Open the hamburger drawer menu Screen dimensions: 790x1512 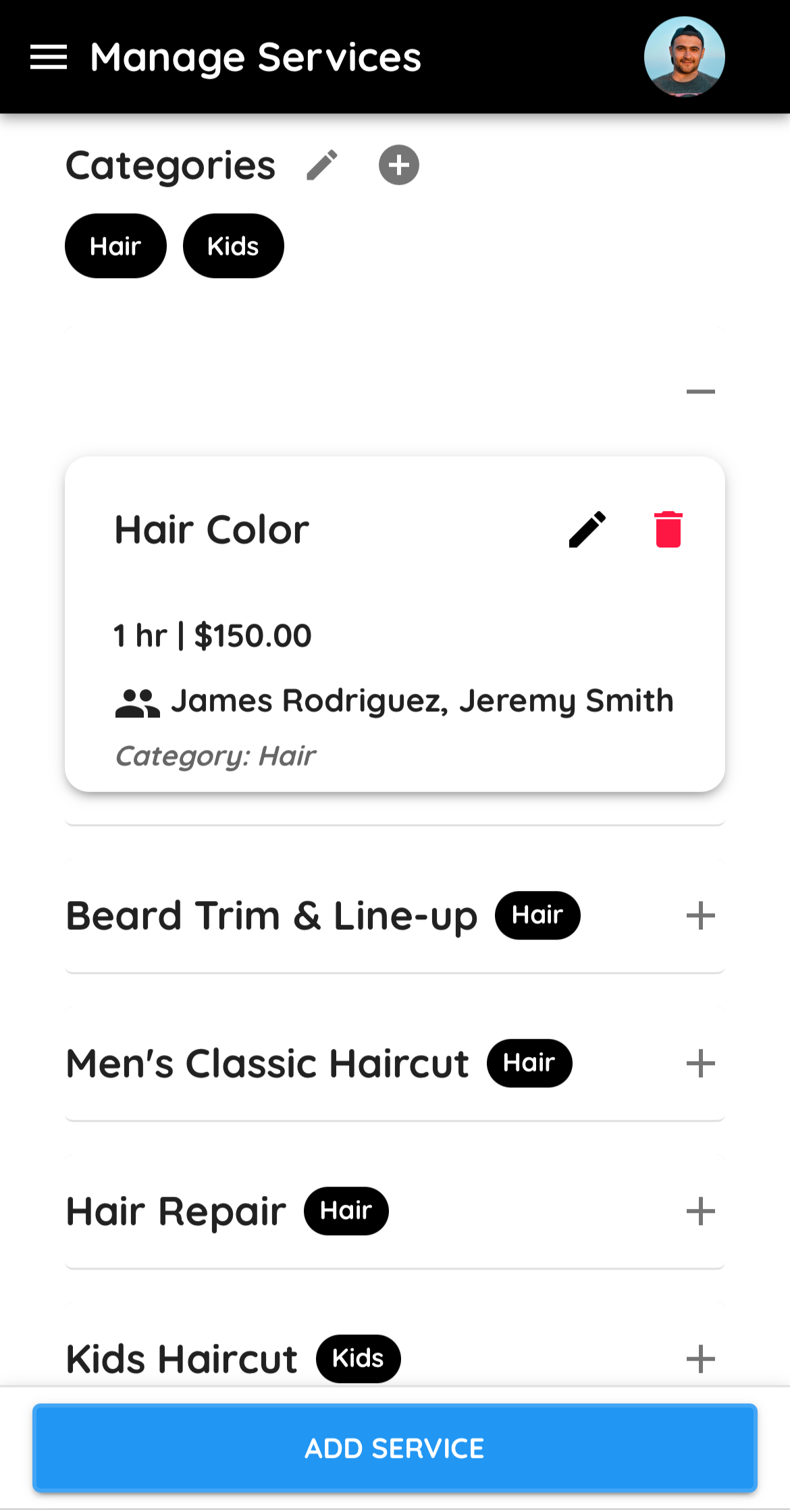point(49,57)
